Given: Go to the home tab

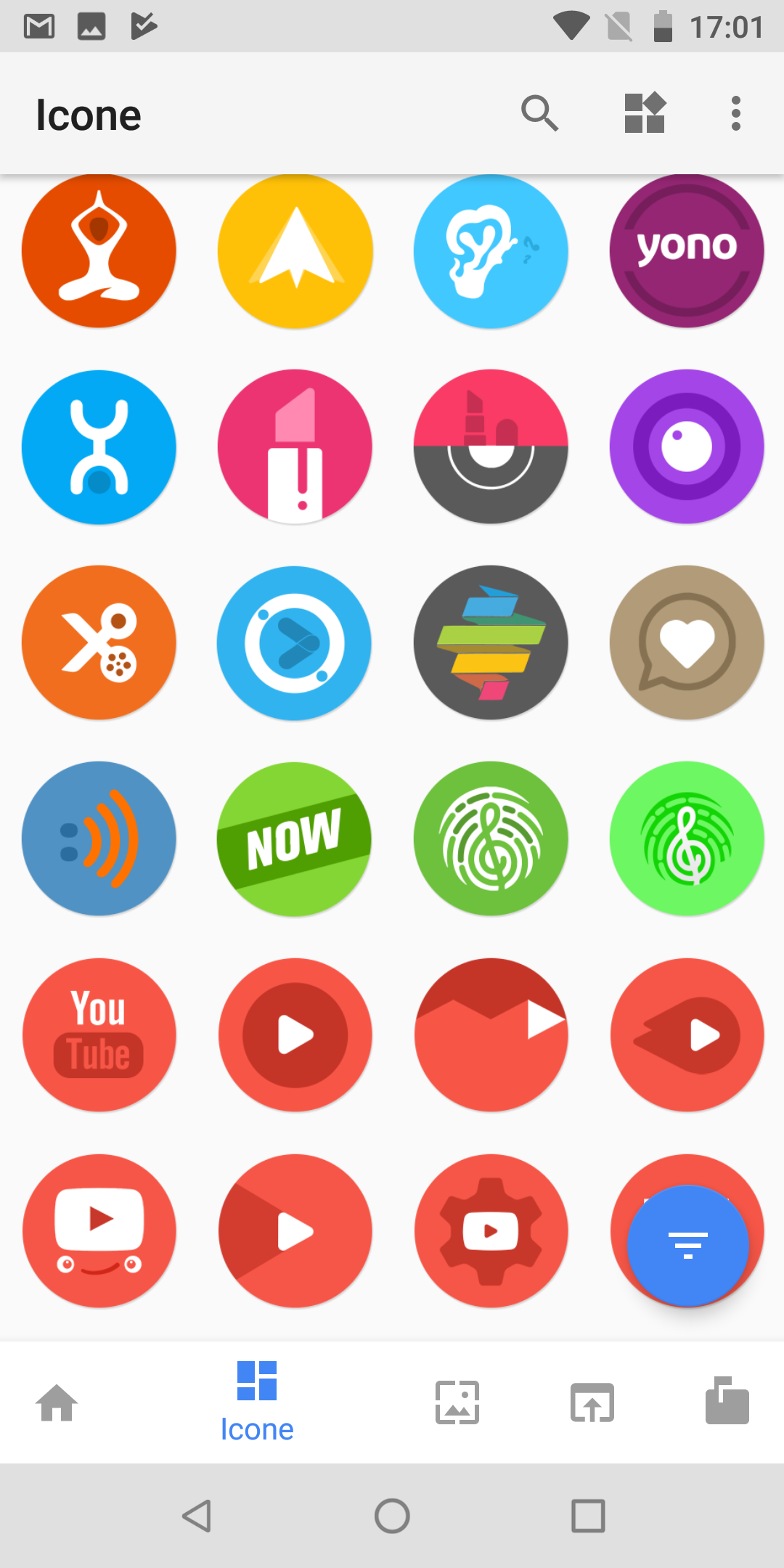Looking at the screenshot, I should point(57,1402).
